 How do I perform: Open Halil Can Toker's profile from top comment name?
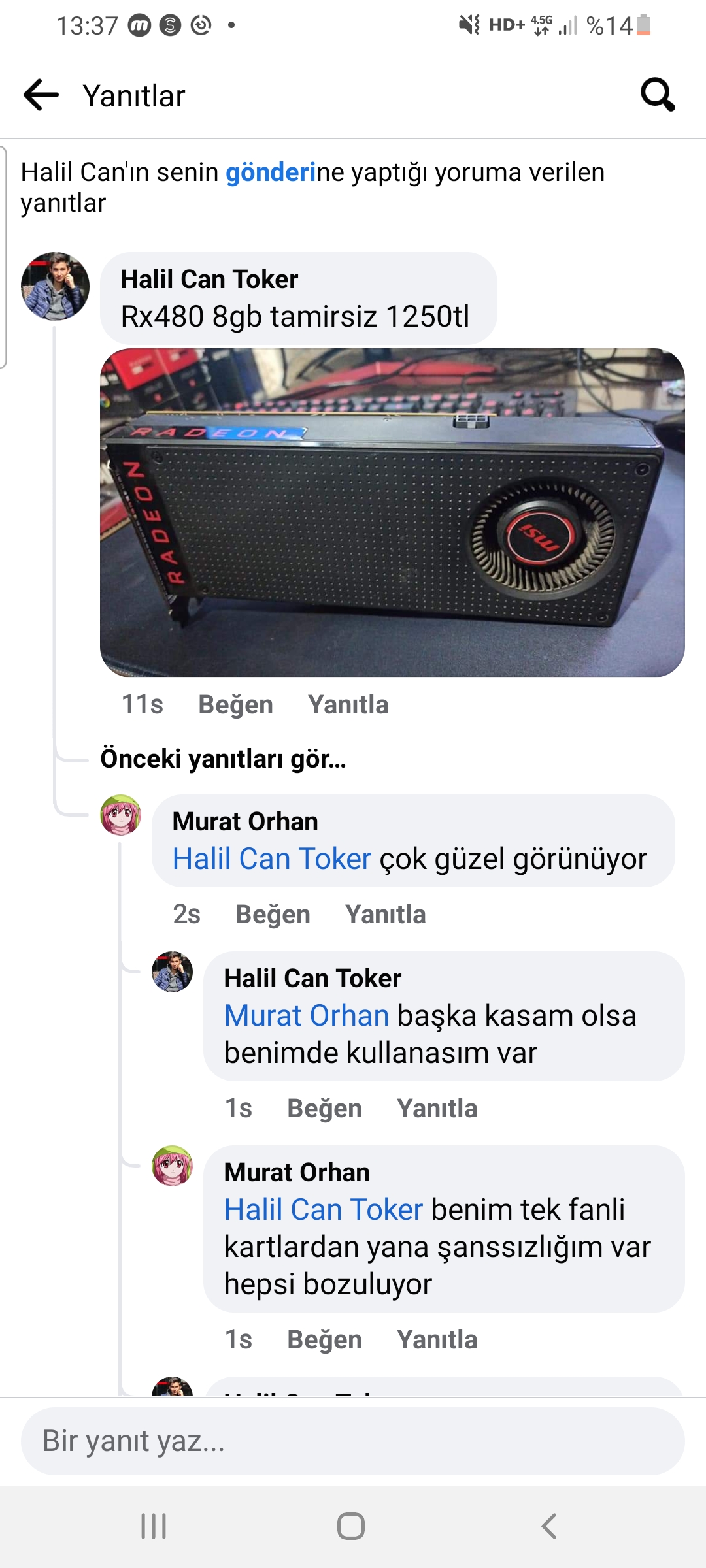(209, 280)
